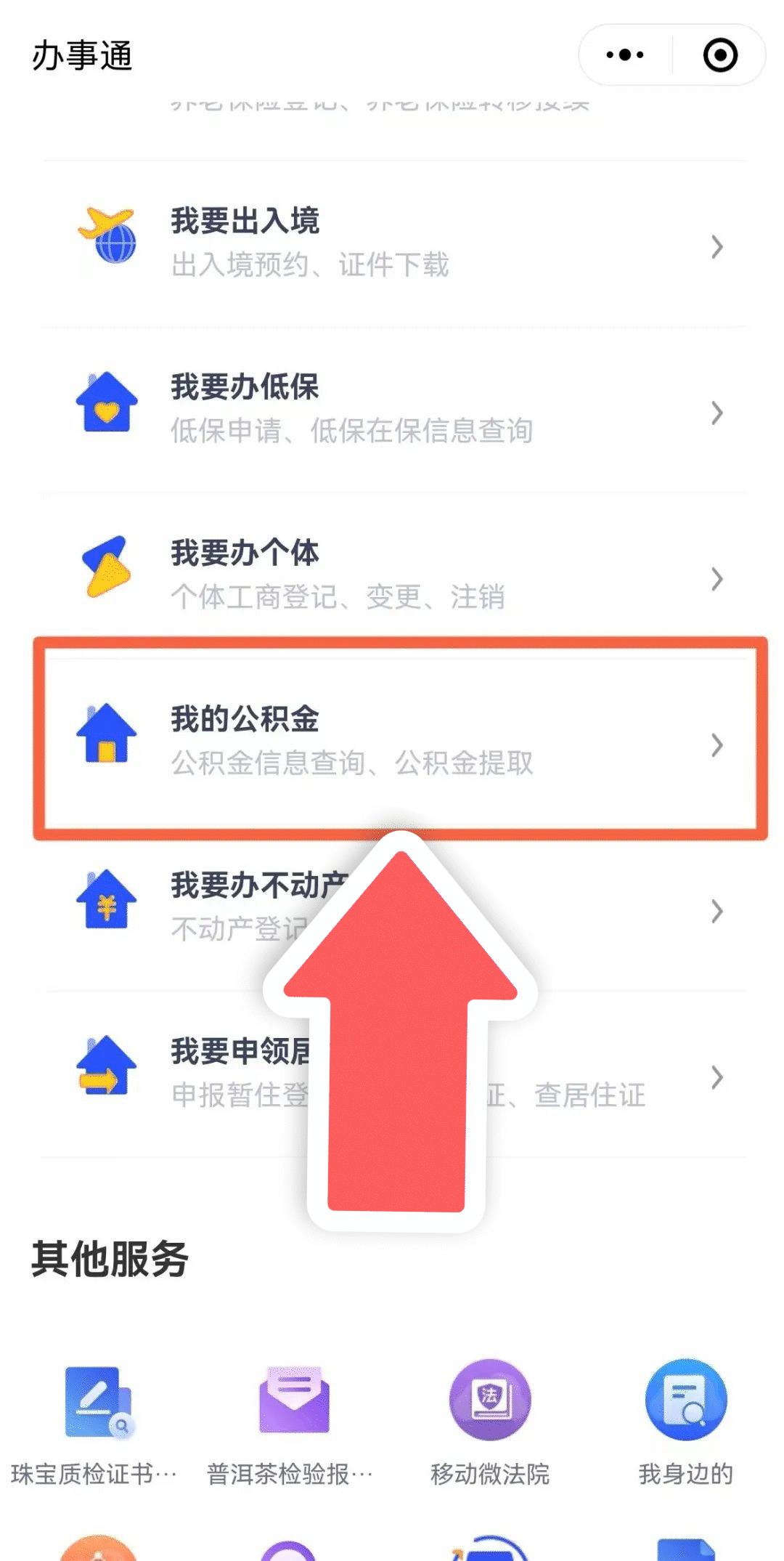Expand the 我的公积金 row via its chevron
The height and width of the screenshot is (1561, 784).
pos(717,744)
